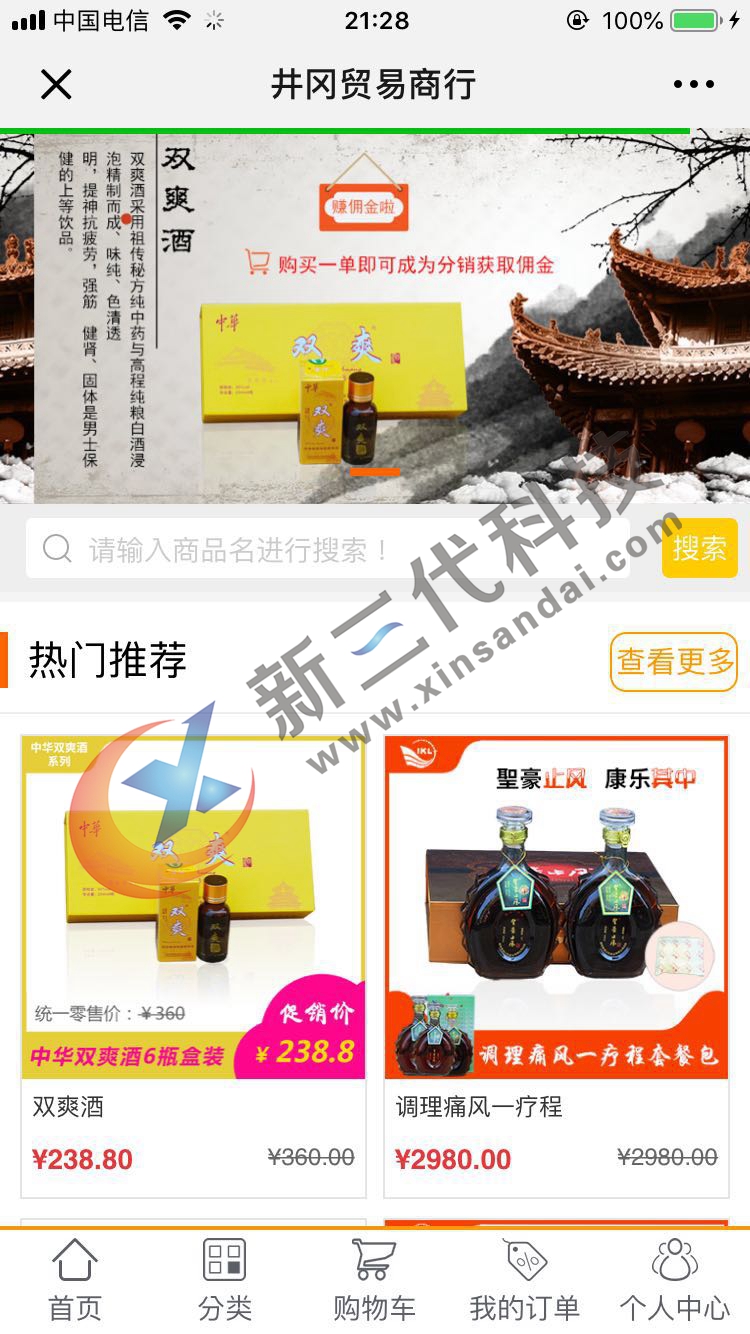Open the three-dot overflow menu

coord(693,85)
